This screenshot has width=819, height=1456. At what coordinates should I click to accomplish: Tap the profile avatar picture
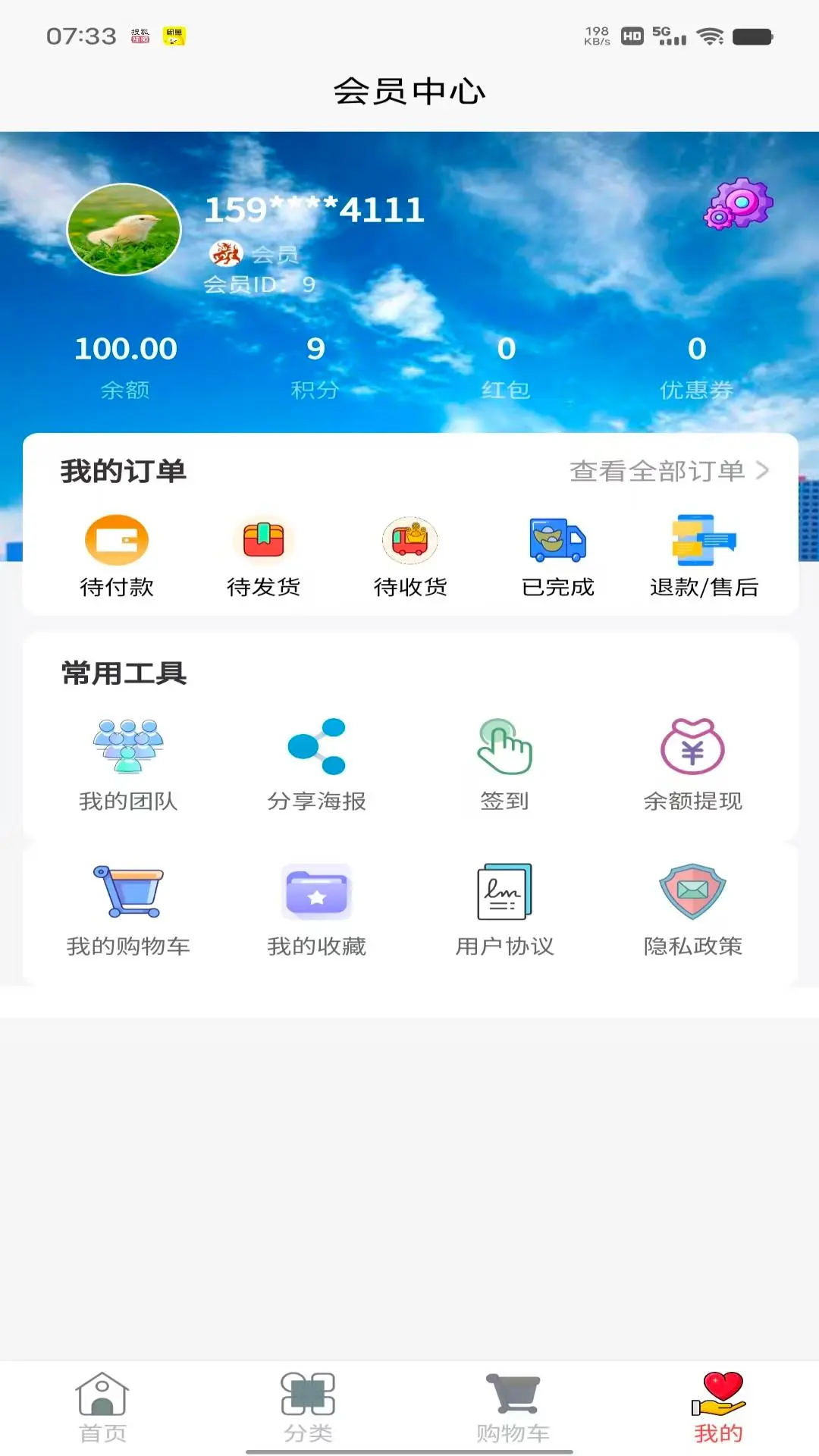coord(125,231)
